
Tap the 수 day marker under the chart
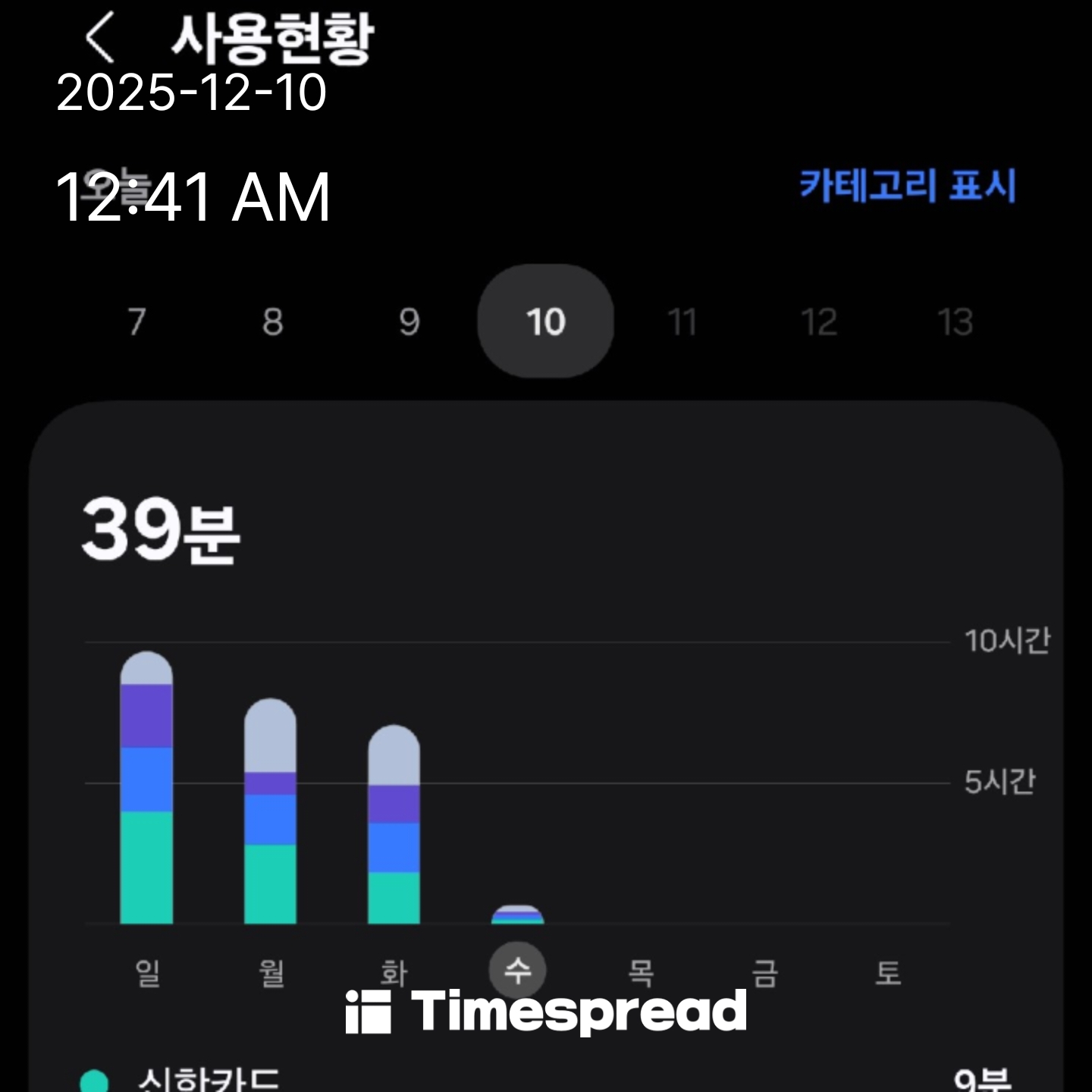coord(517,970)
